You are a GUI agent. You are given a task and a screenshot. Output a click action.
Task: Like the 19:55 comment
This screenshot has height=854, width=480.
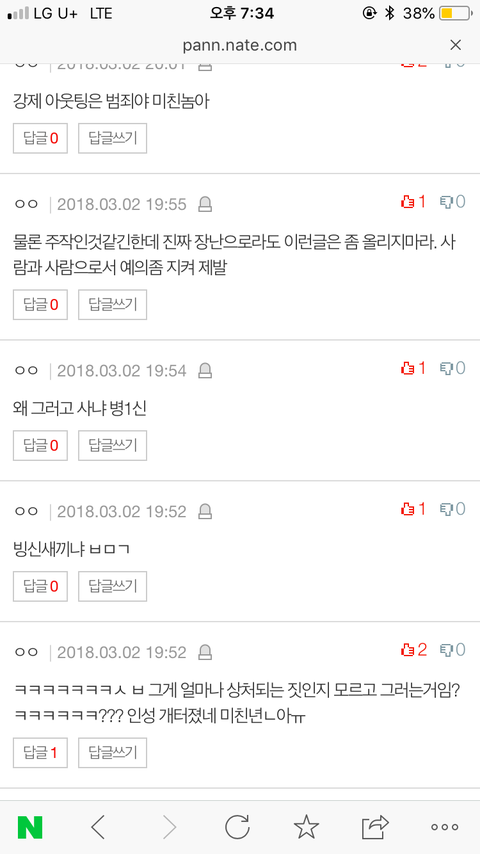click(413, 202)
